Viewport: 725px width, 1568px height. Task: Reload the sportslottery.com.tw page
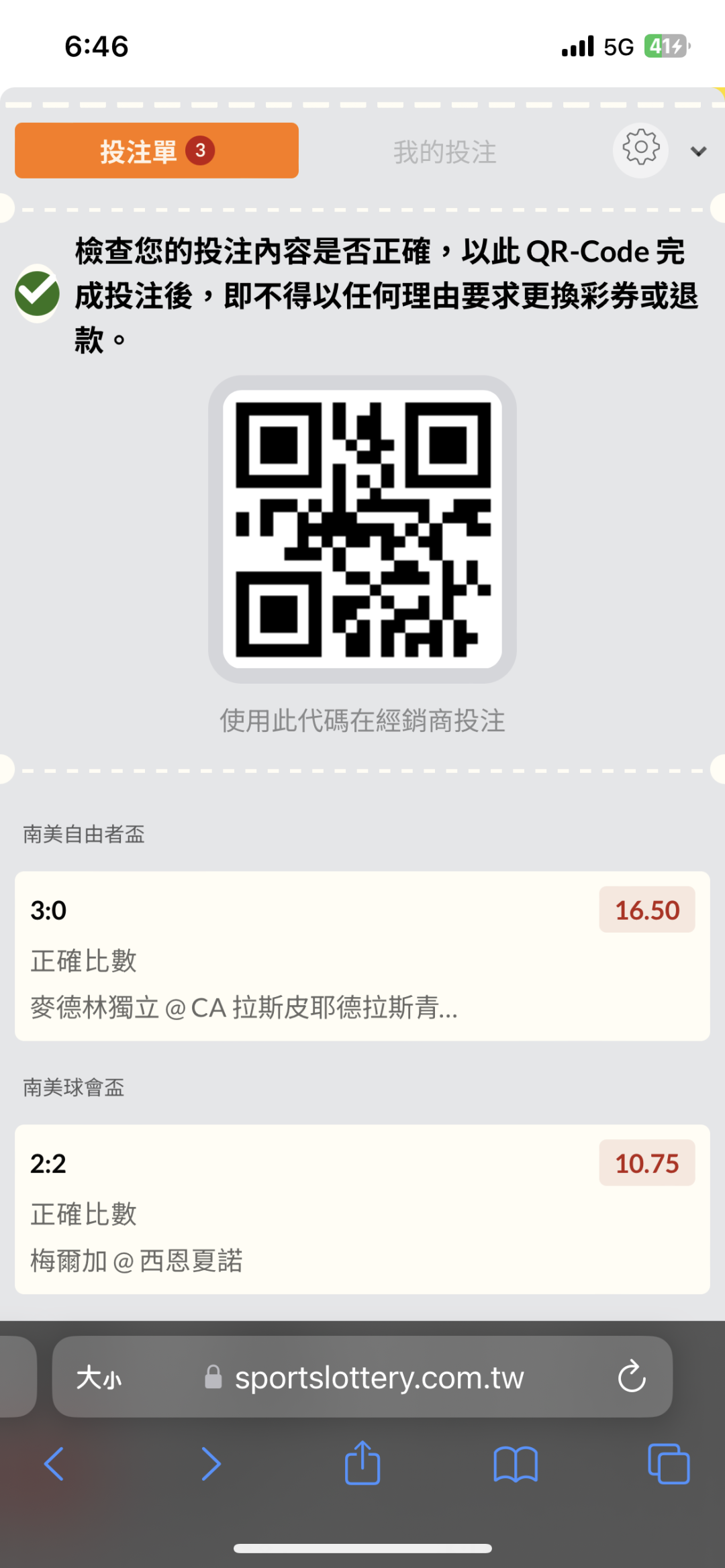pyautogui.click(x=632, y=1377)
